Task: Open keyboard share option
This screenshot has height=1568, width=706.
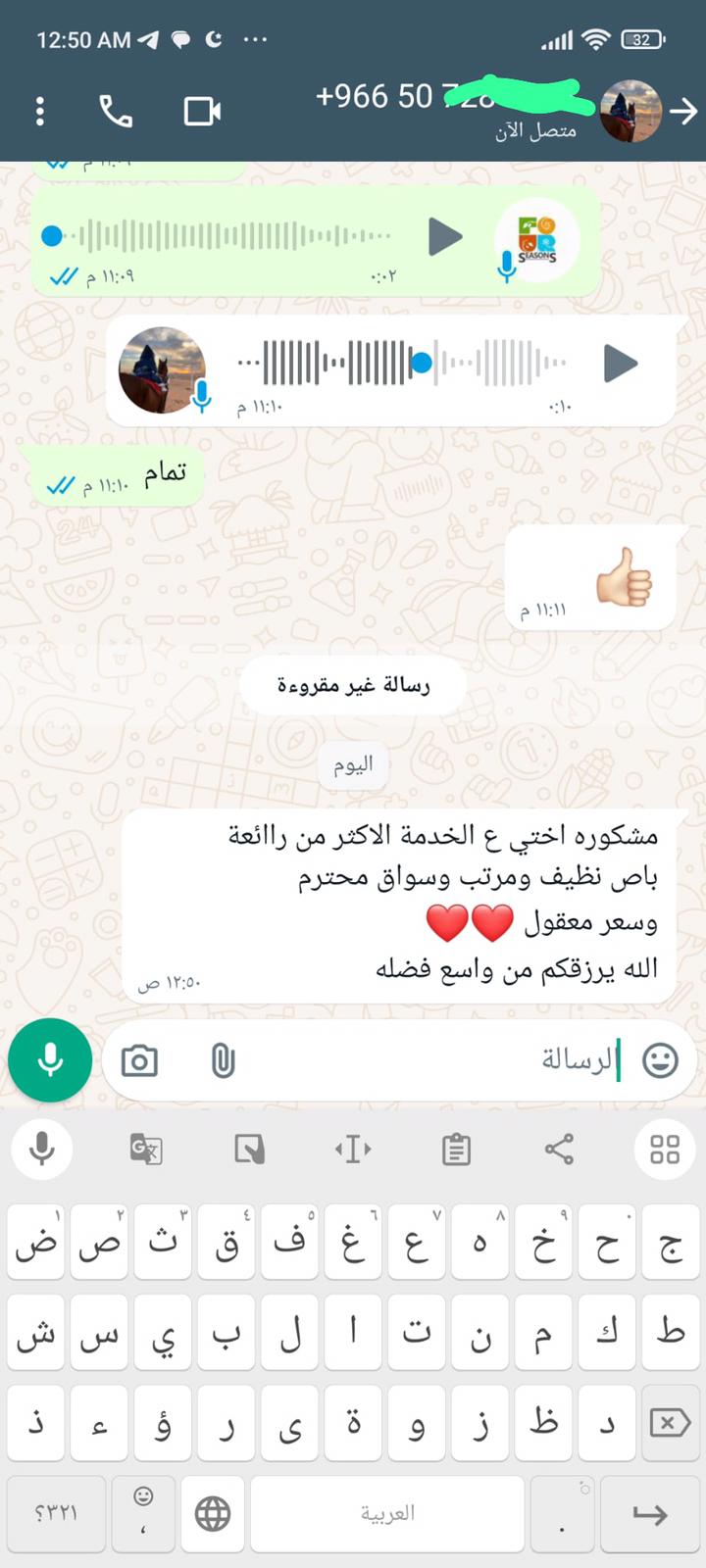Action: (x=559, y=1149)
